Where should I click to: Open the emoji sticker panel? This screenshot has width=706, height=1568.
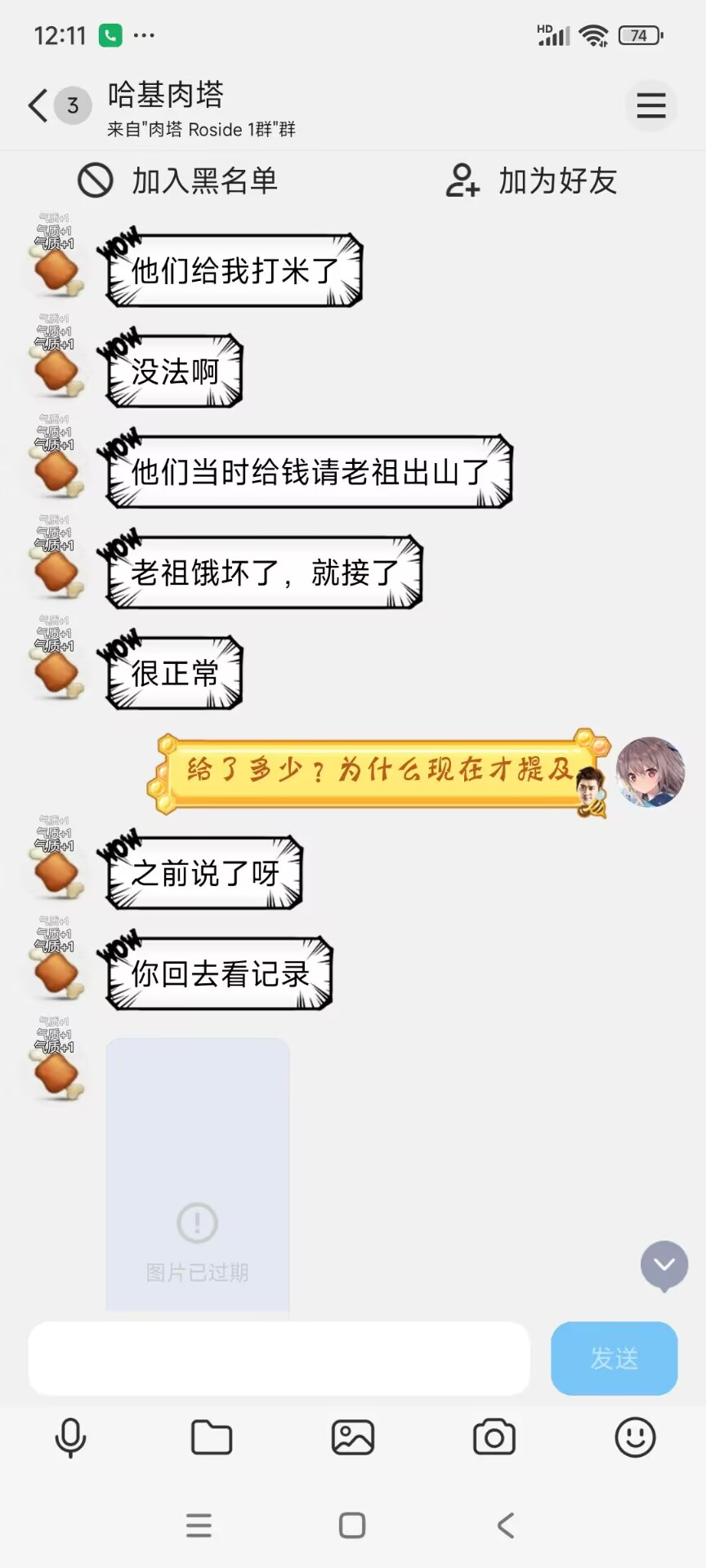(x=635, y=1437)
